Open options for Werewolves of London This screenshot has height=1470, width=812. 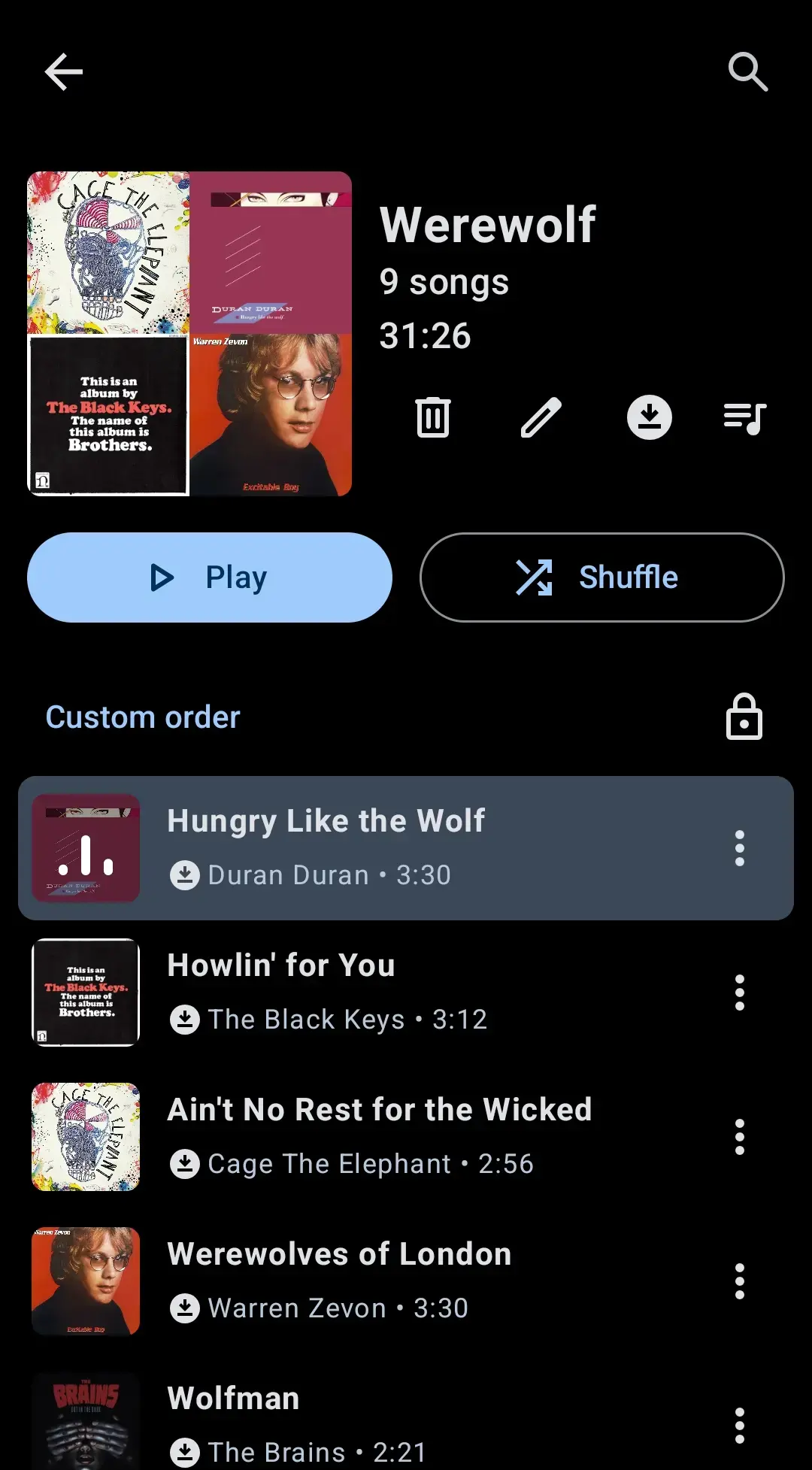coord(740,1281)
